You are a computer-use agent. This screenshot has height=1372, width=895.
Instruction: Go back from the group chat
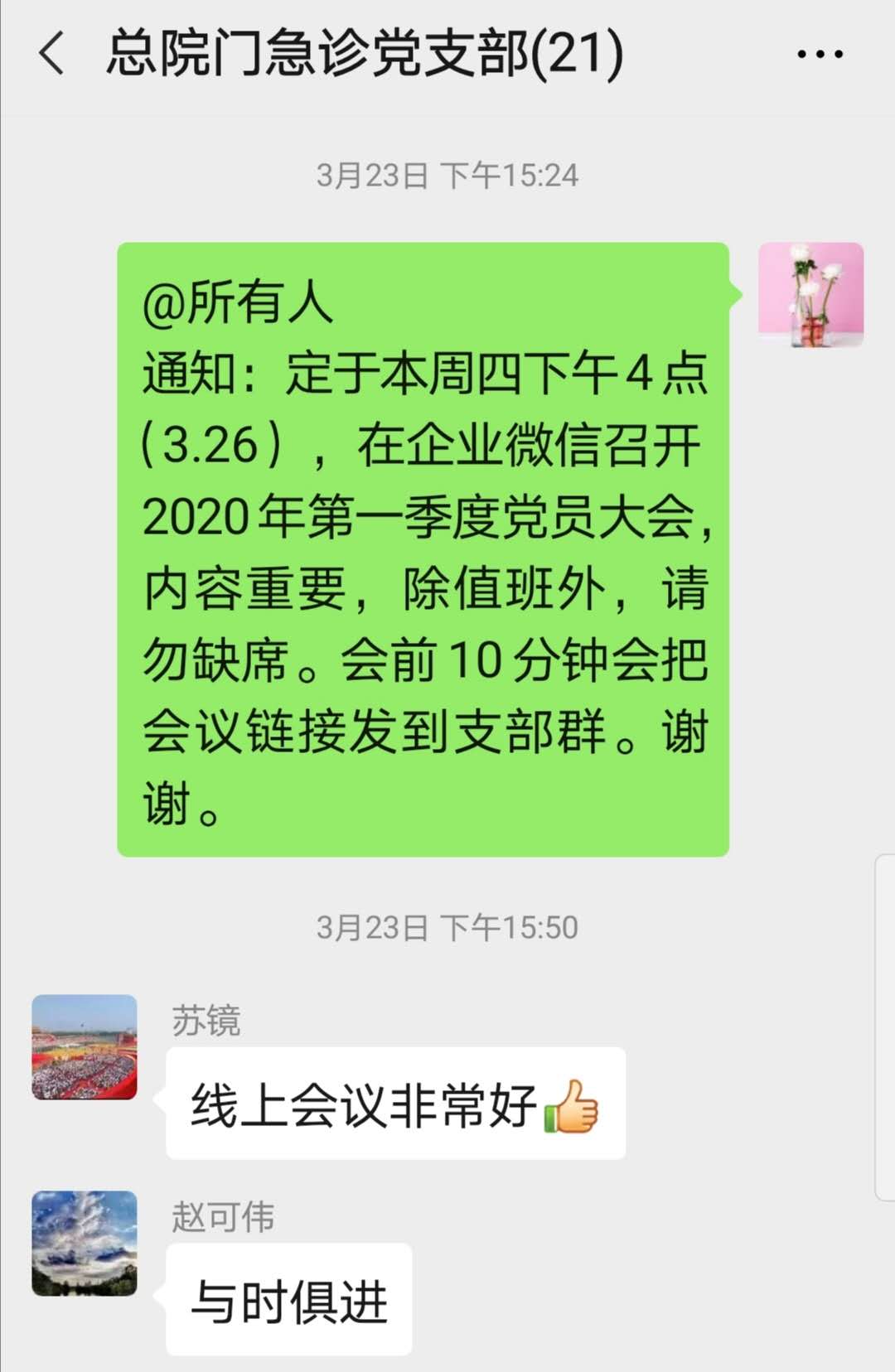click(51, 54)
